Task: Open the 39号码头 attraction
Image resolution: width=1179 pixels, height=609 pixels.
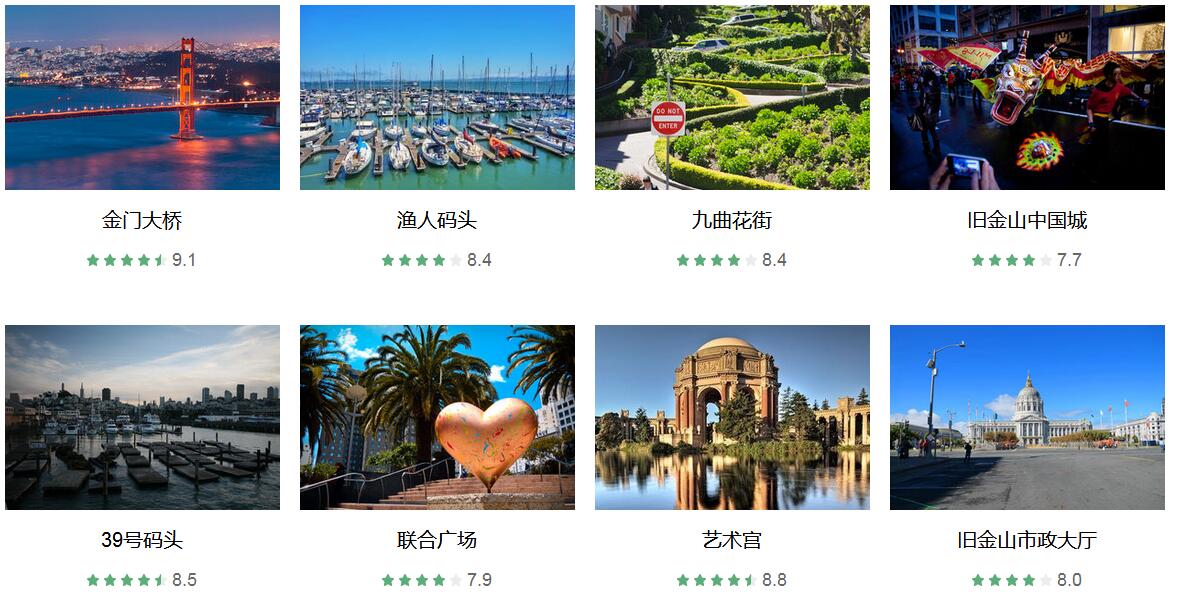Action: click(142, 418)
